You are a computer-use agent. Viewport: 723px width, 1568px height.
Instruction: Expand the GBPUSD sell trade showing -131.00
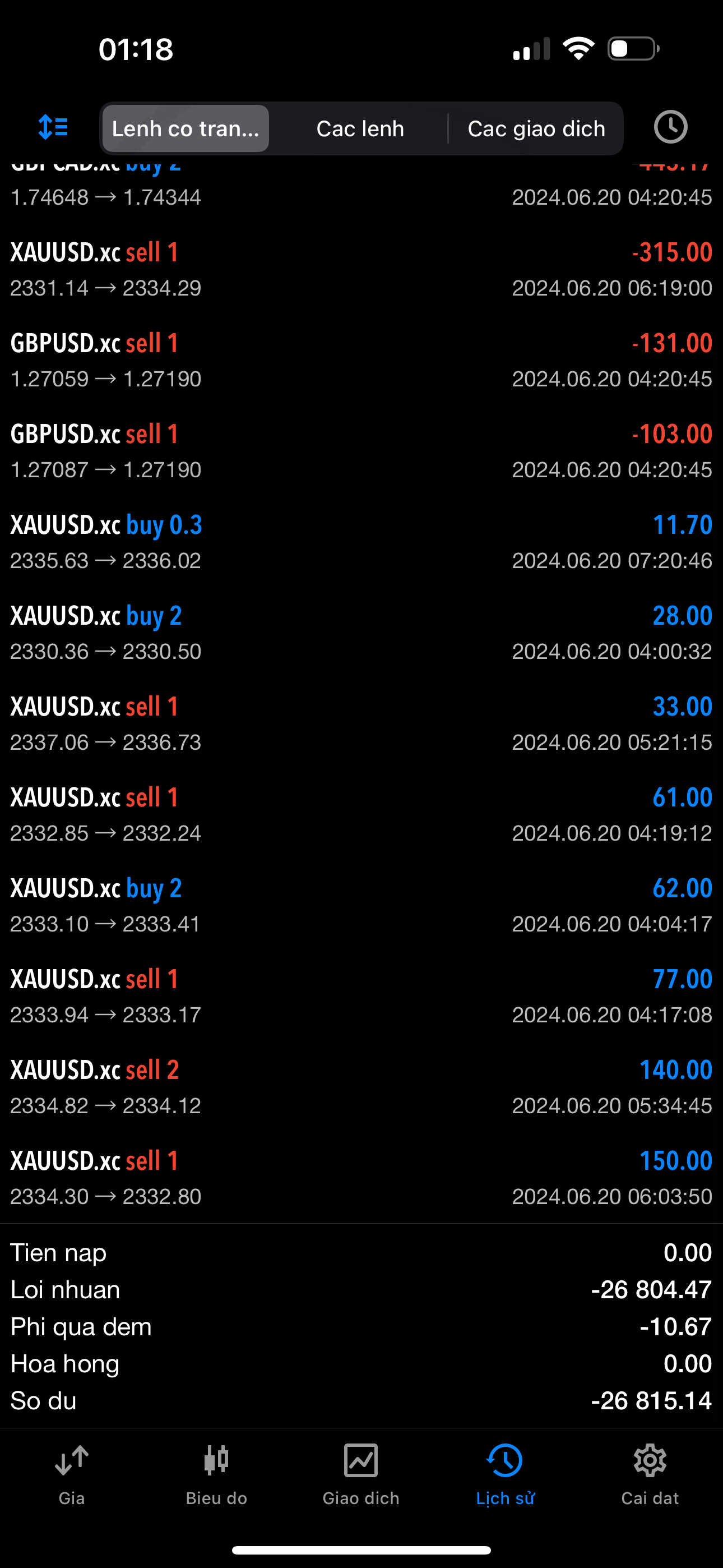point(361,359)
